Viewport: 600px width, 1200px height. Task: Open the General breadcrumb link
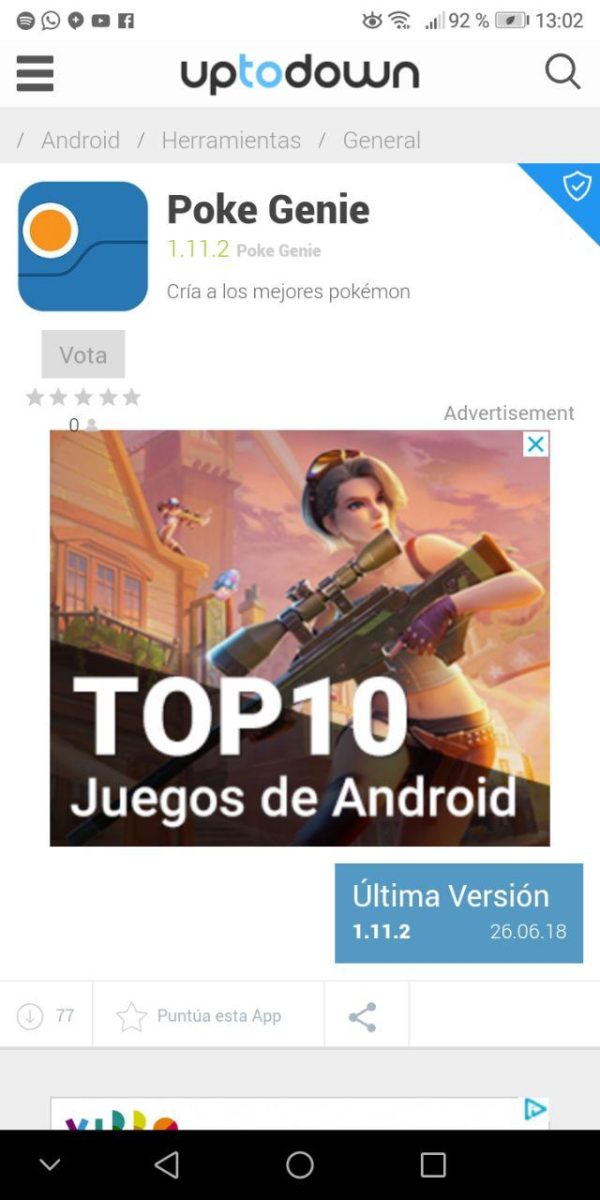pos(381,140)
